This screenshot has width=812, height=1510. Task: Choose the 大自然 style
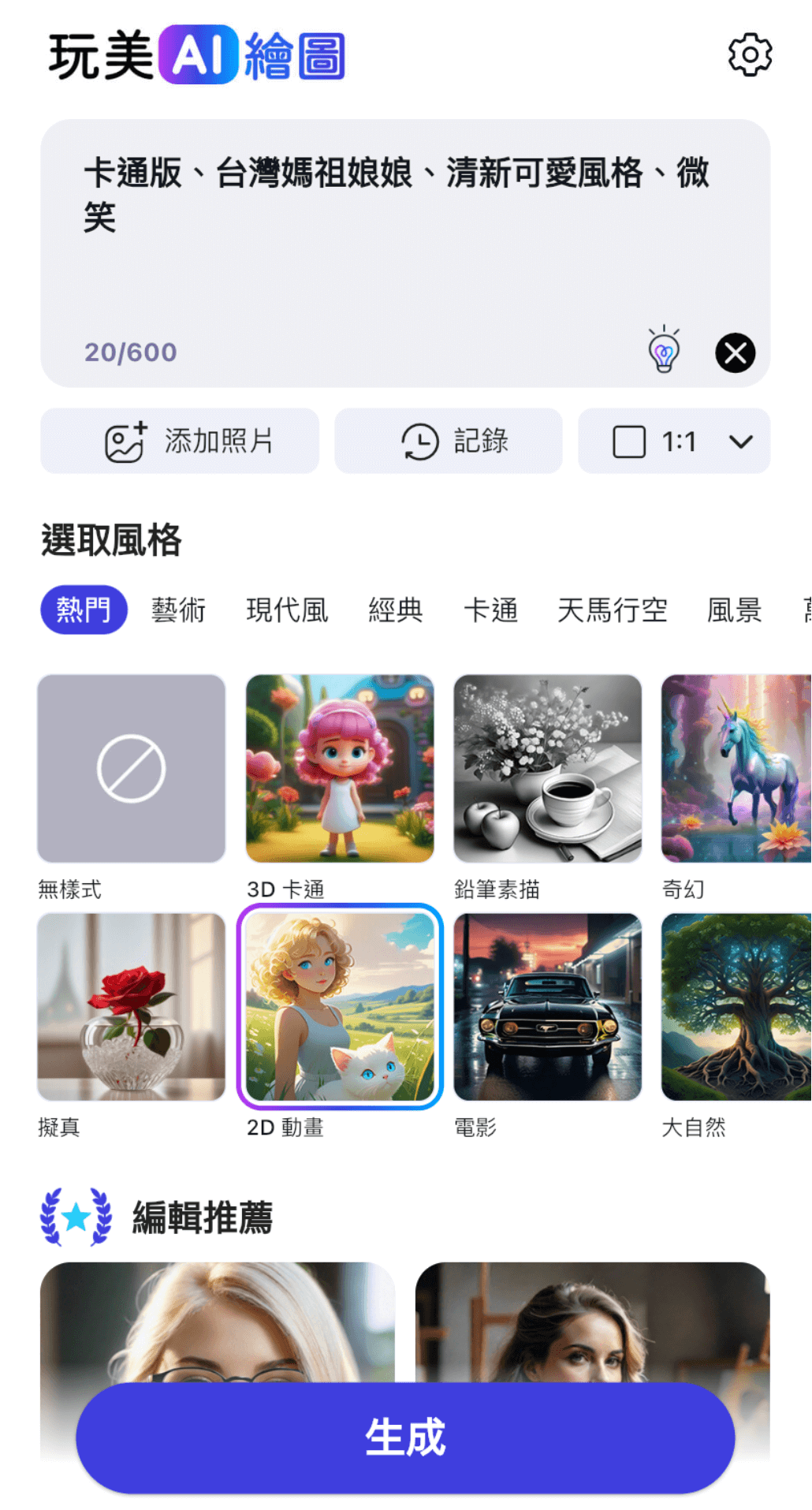click(x=735, y=1006)
